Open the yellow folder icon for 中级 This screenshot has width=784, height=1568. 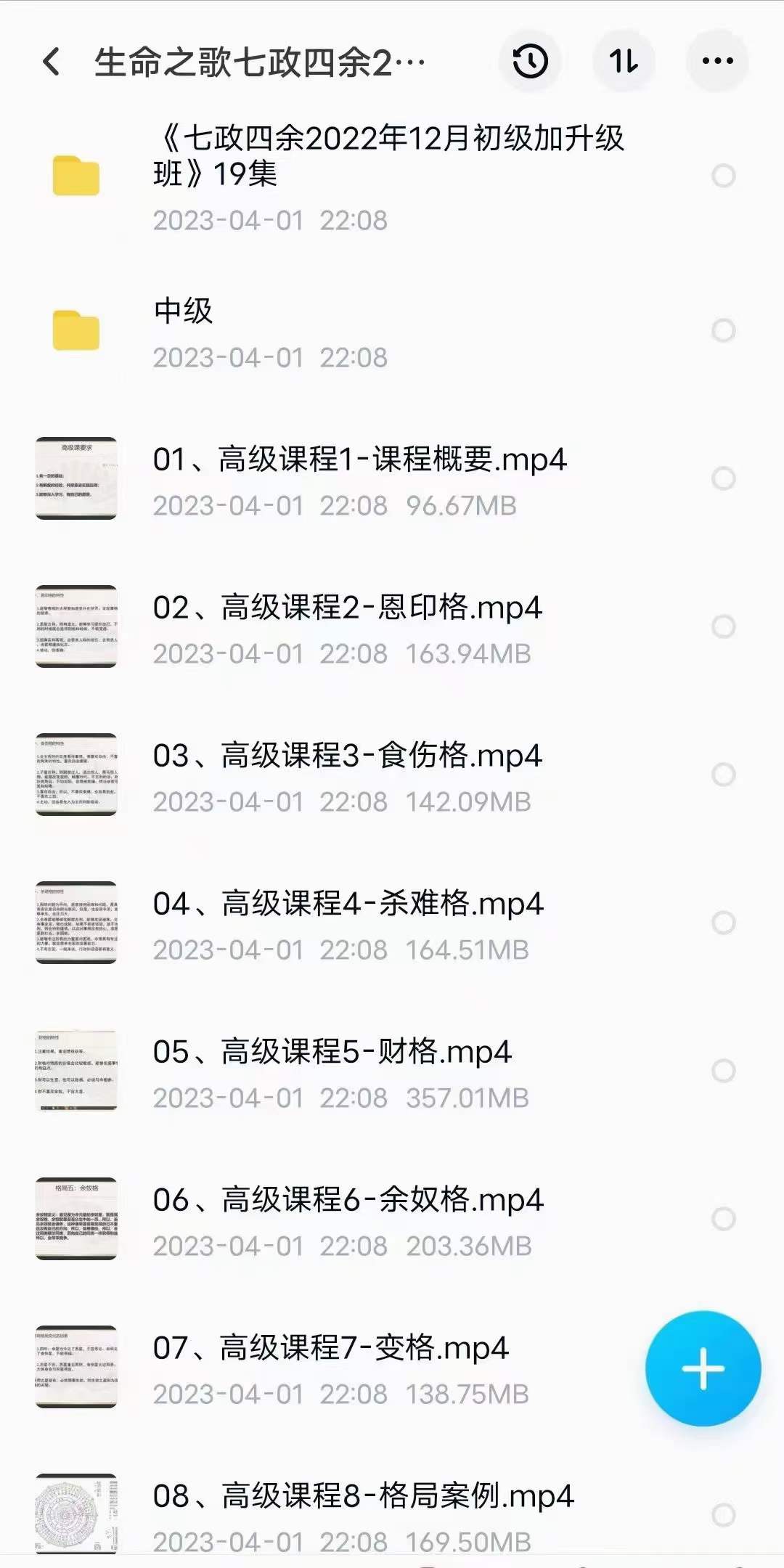point(75,328)
